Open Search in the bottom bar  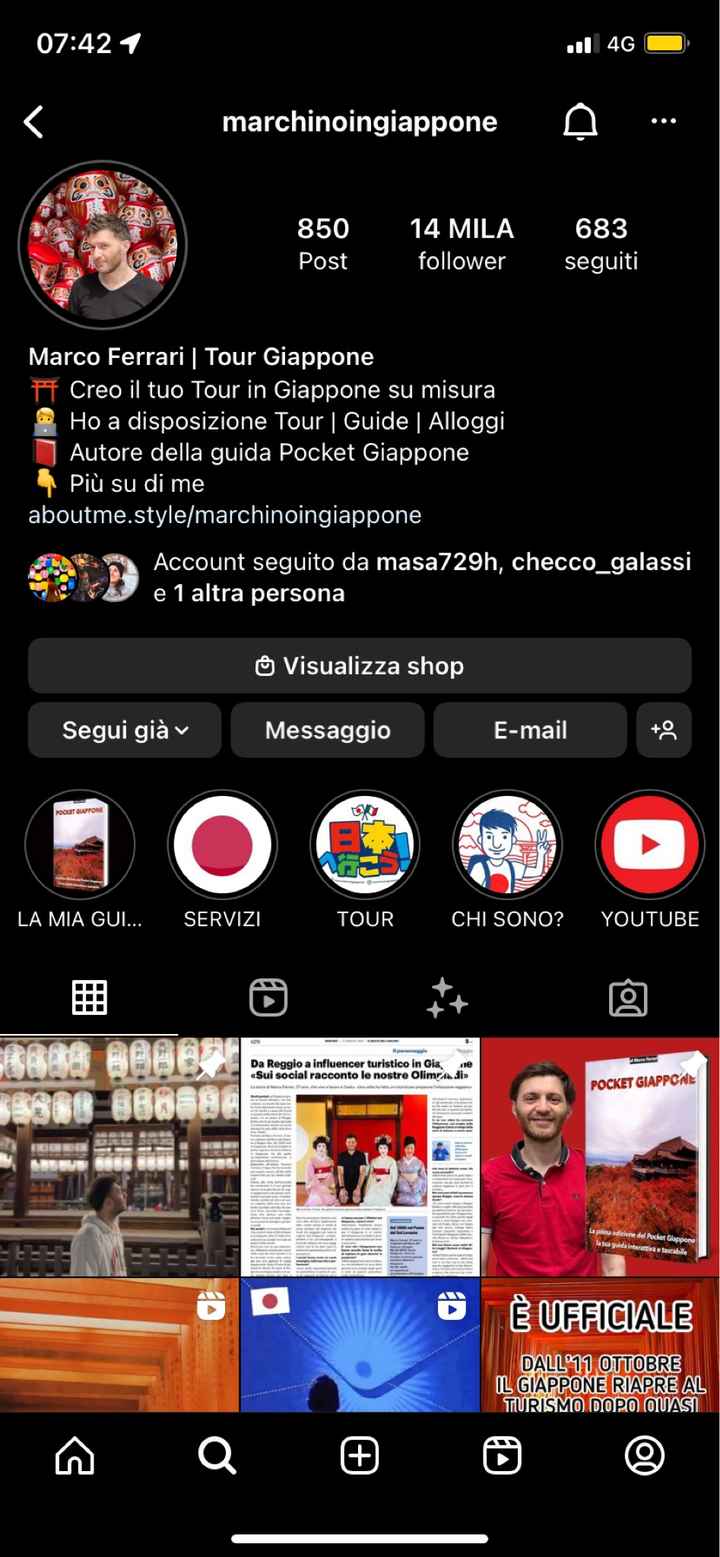pos(217,1456)
